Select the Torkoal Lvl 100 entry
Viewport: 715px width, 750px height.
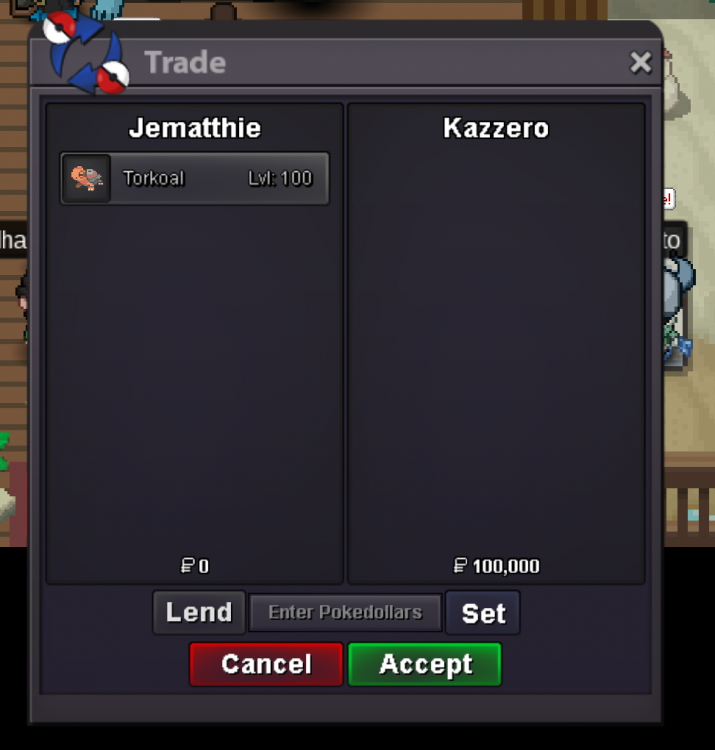[x=195, y=179]
